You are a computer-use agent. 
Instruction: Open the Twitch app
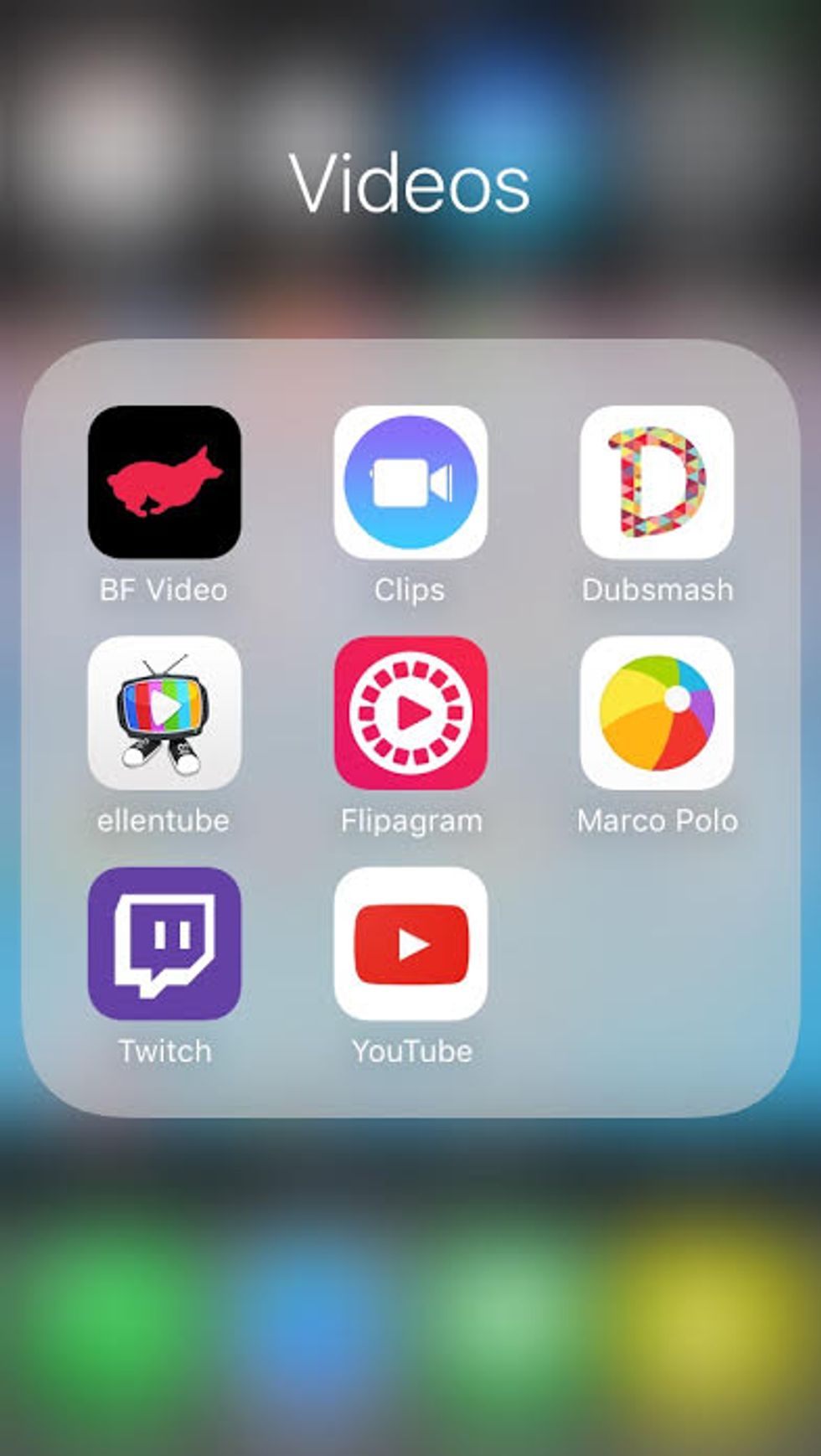click(164, 943)
